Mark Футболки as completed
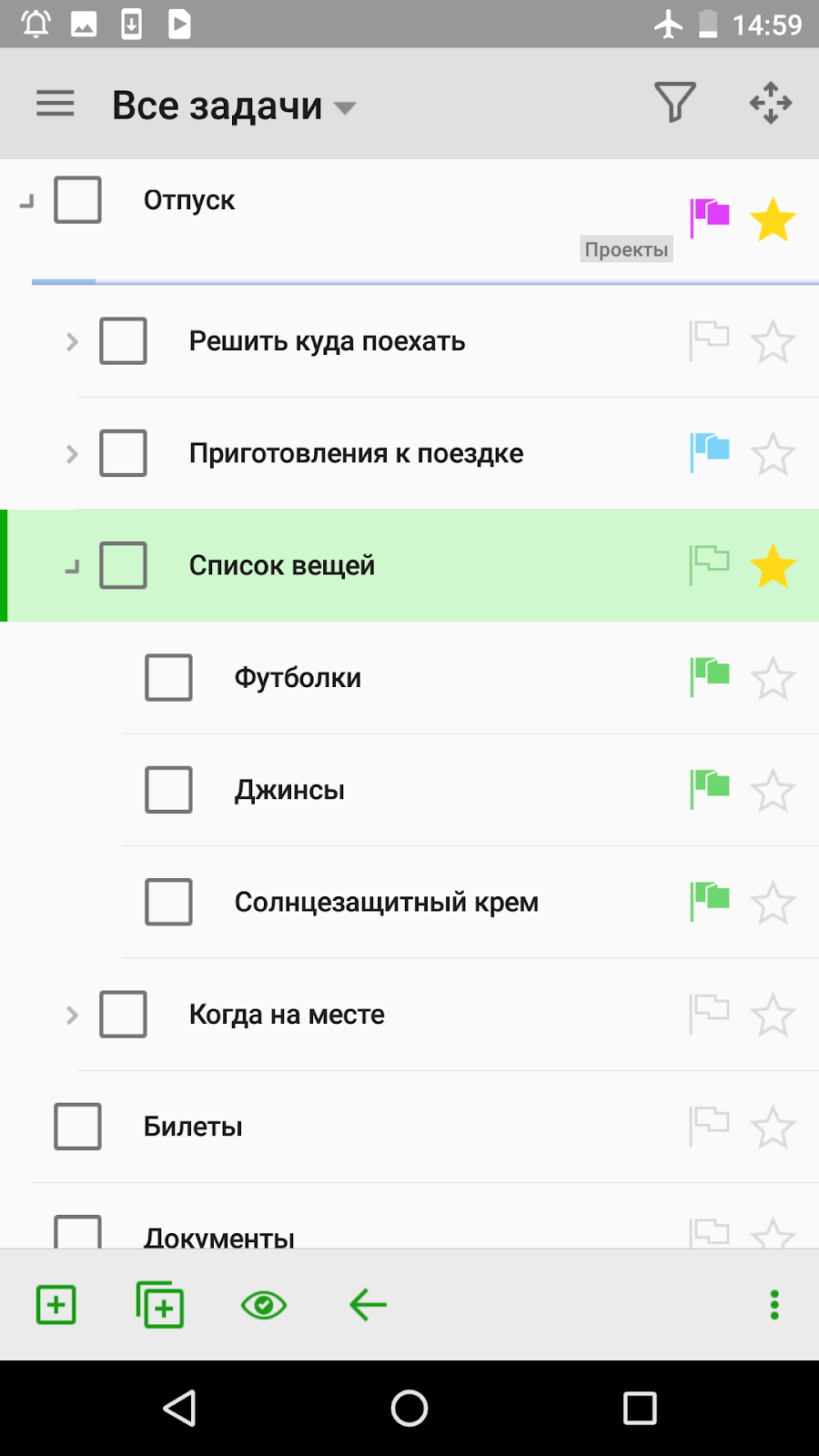Viewport: 819px width, 1456px height. coord(168,678)
